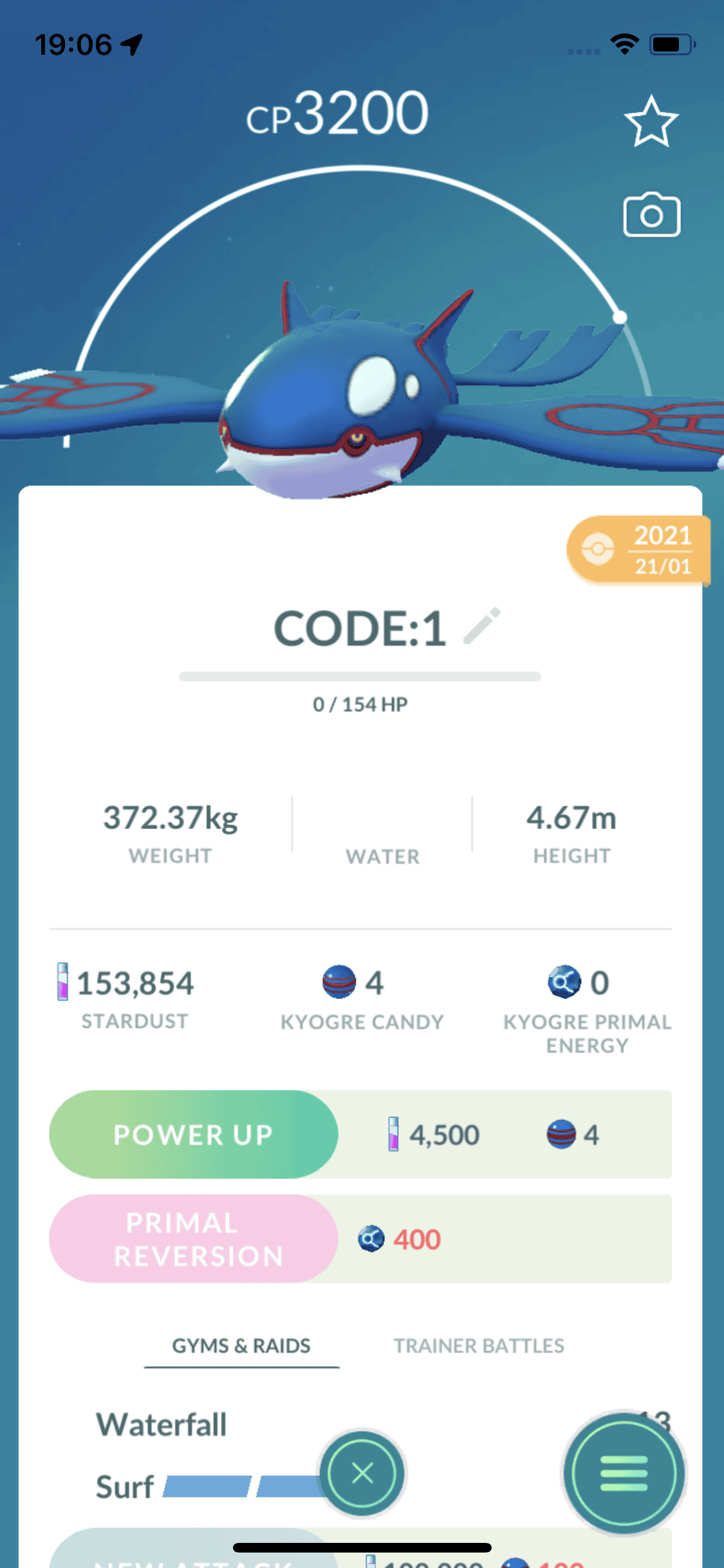Tap the Primal Reversion button
Screen dimensions: 724x1568
point(193,1238)
